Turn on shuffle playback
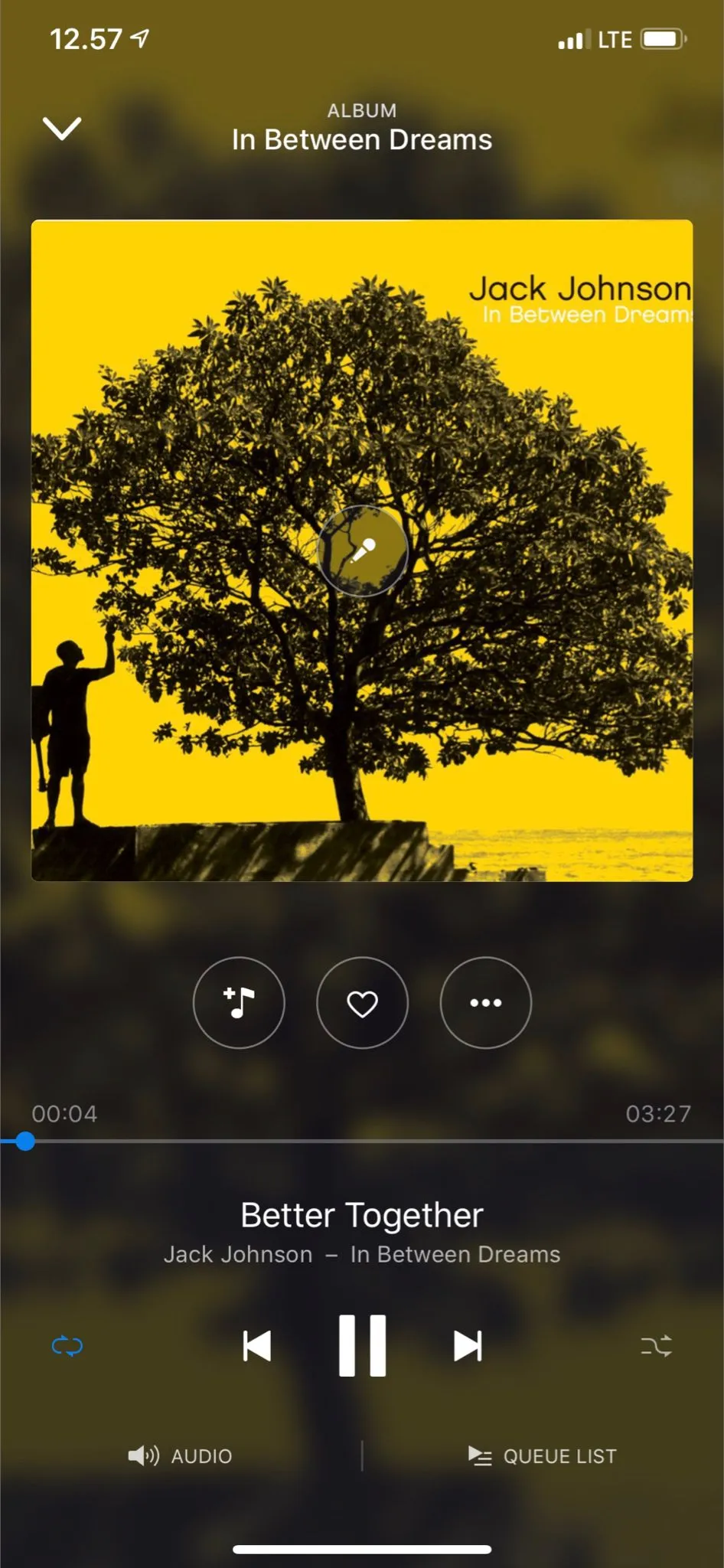This screenshot has height=1568, width=724. (x=656, y=1345)
